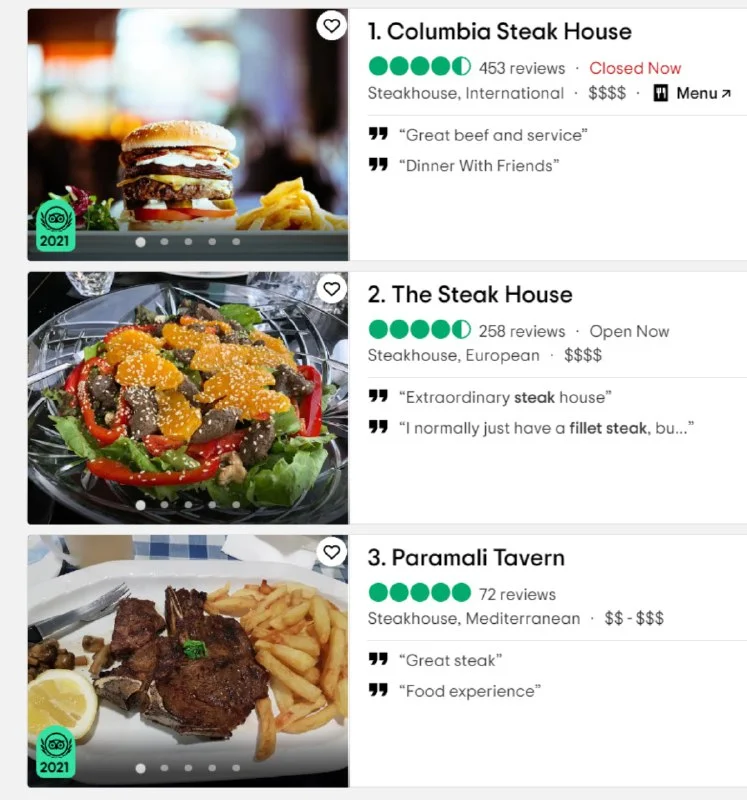Open the "Great beef and service" review
This screenshot has height=800, width=747.
[492, 135]
